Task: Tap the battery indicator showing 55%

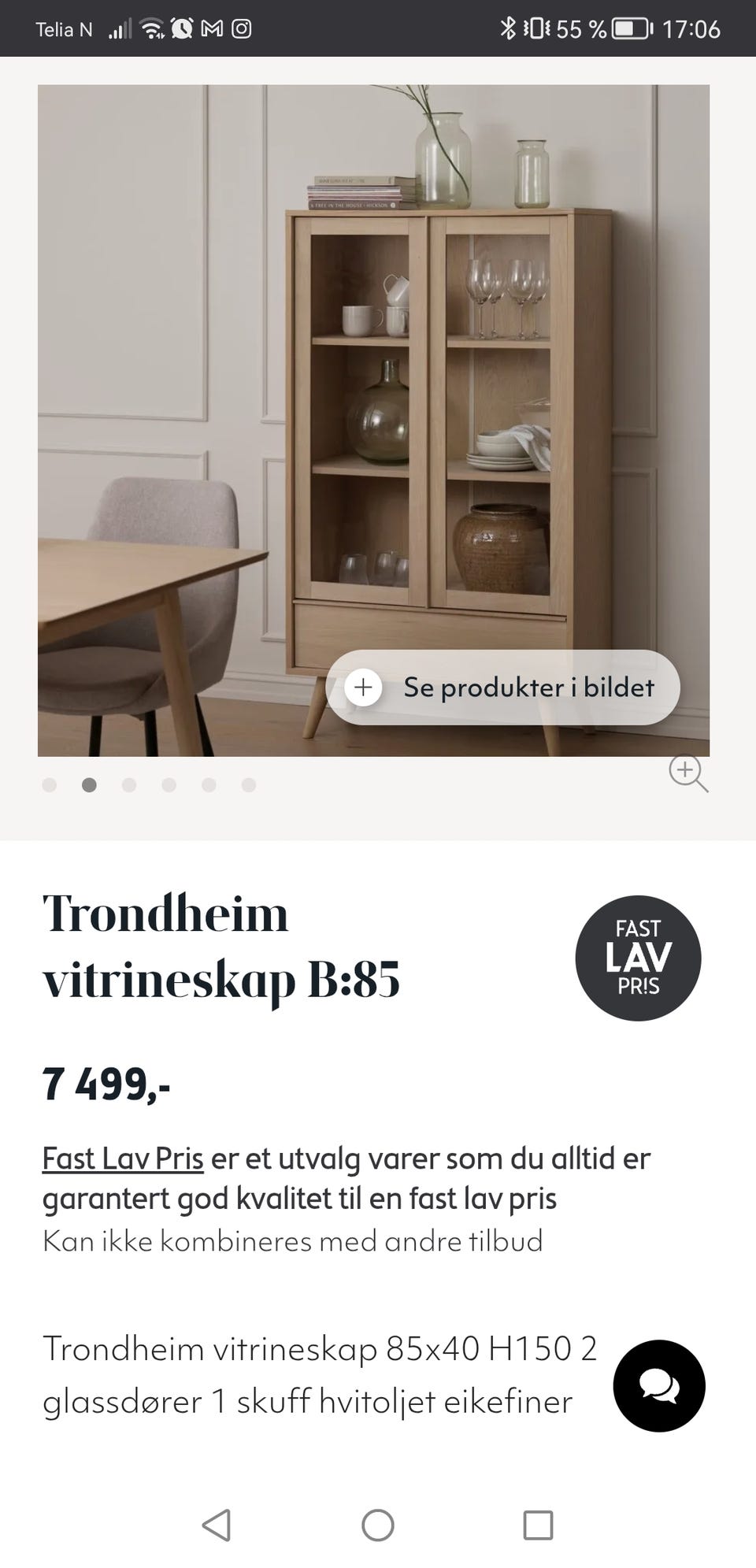Action: pyautogui.click(x=630, y=28)
